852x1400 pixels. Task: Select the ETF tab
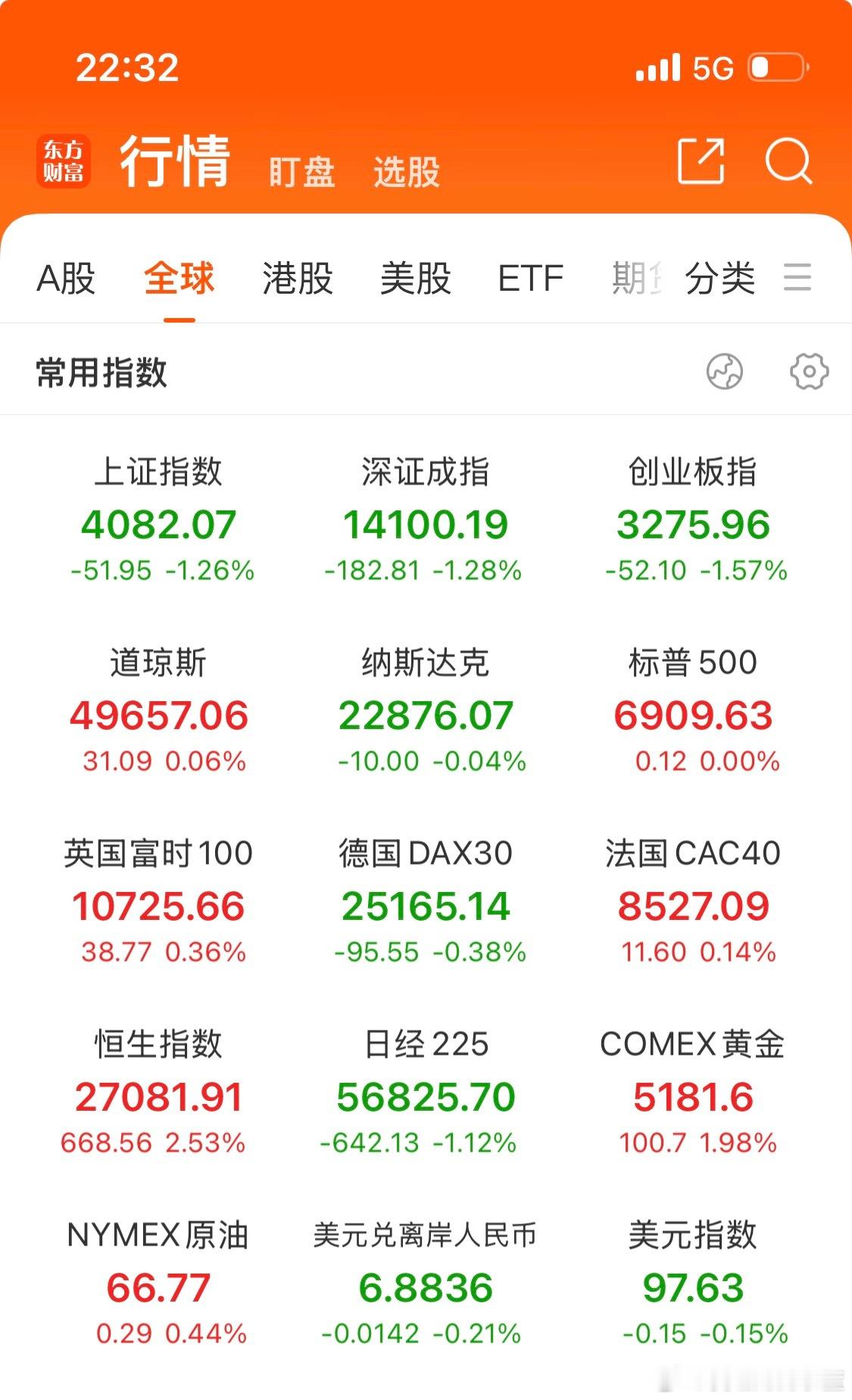(530, 279)
